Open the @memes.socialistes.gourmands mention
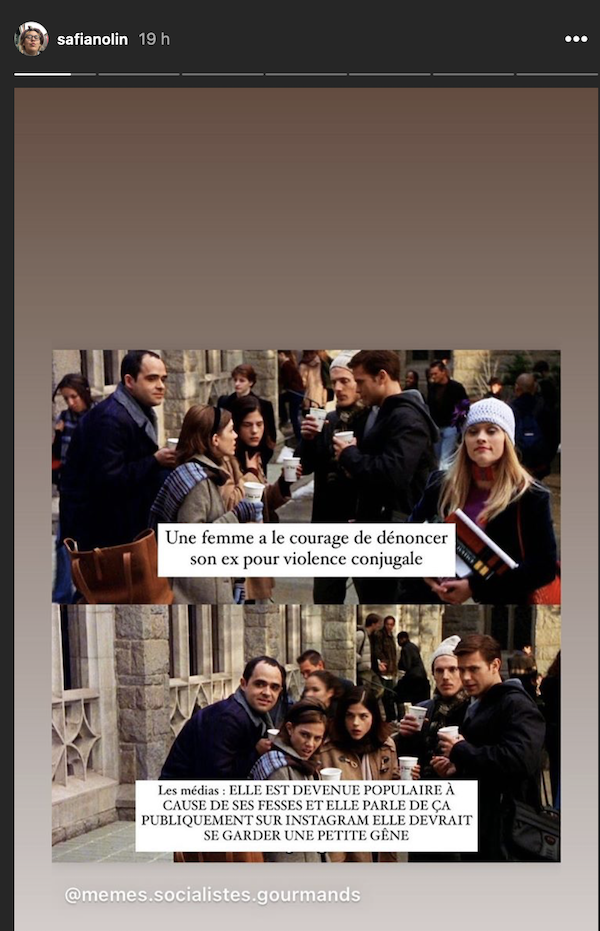600x931 pixels. point(212,895)
